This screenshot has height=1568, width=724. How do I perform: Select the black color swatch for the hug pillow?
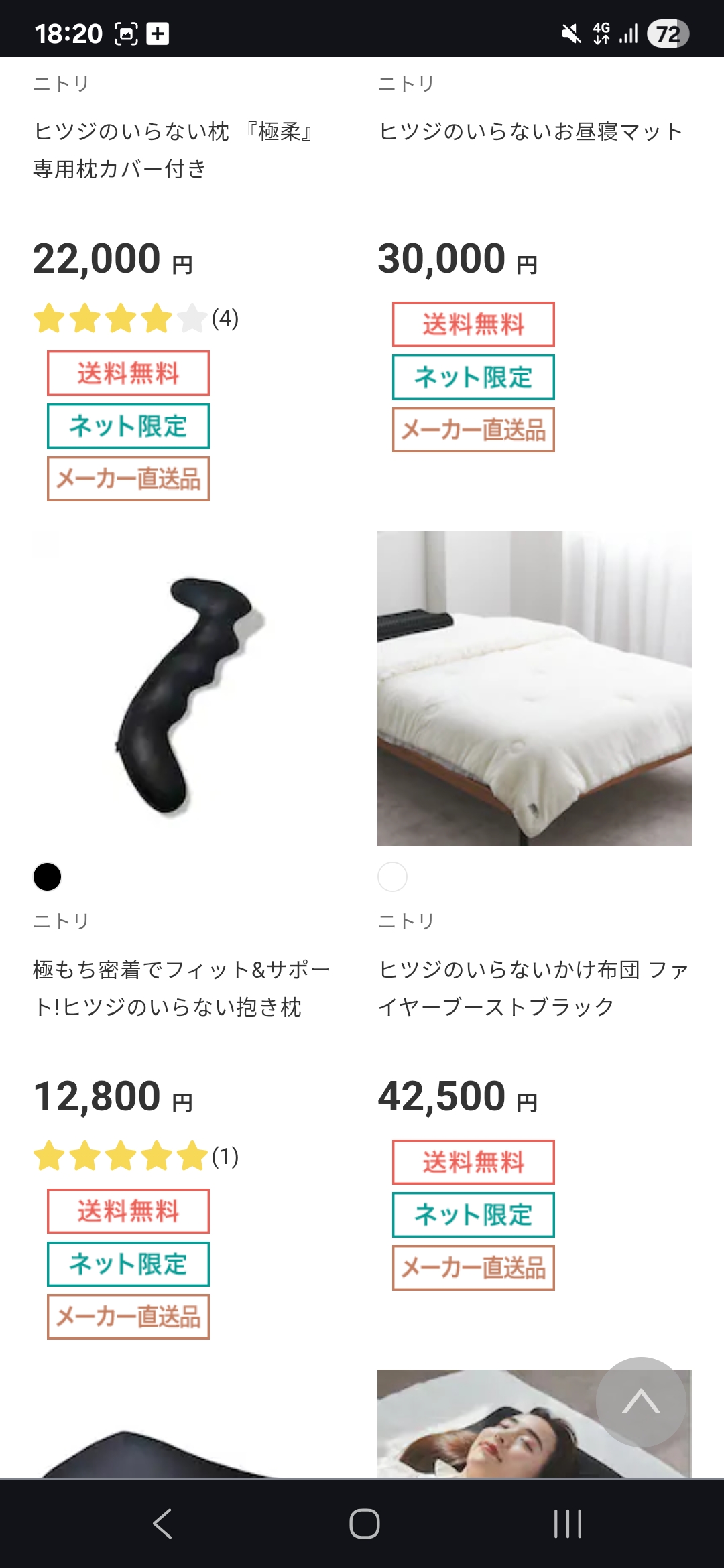48,876
